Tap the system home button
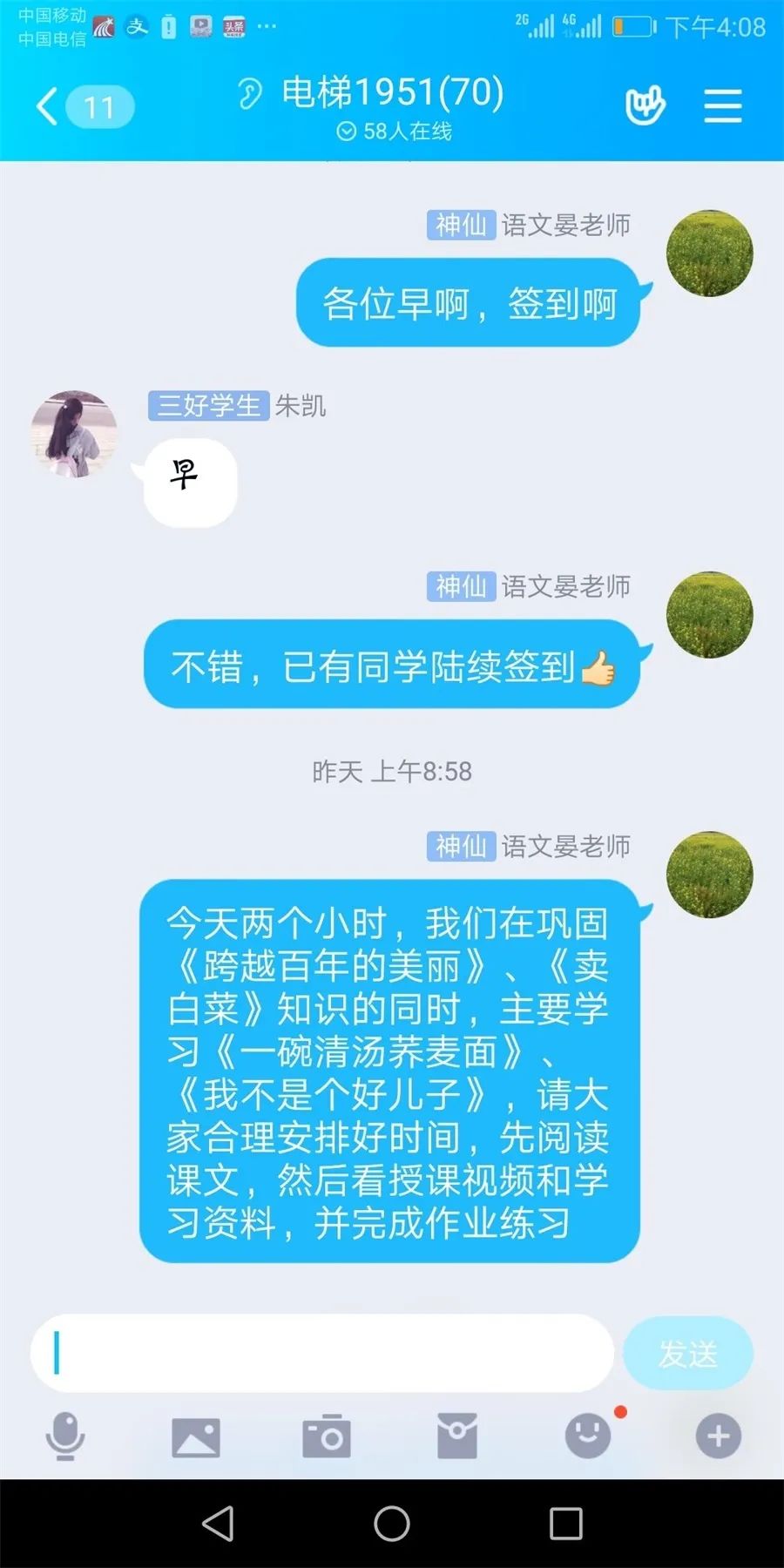The height and width of the screenshot is (1568, 784). coord(392,1524)
